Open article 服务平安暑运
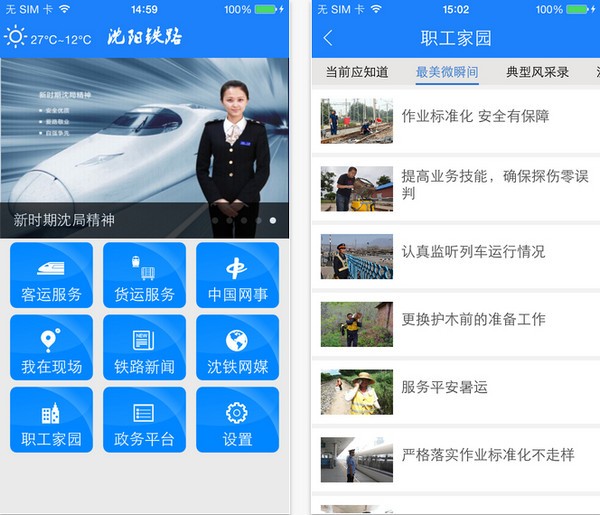The image size is (600, 515). click(x=456, y=390)
